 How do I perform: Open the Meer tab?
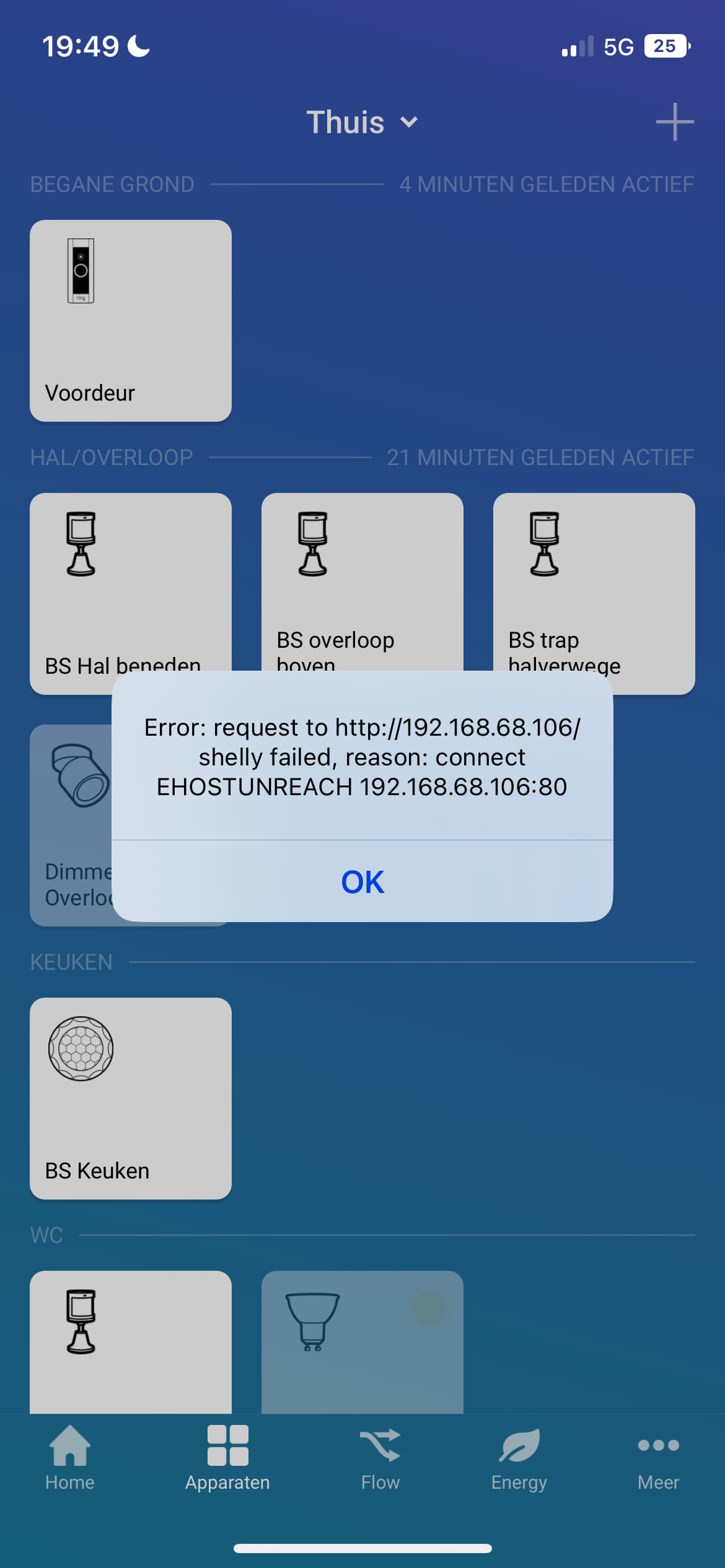click(x=658, y=1457)
